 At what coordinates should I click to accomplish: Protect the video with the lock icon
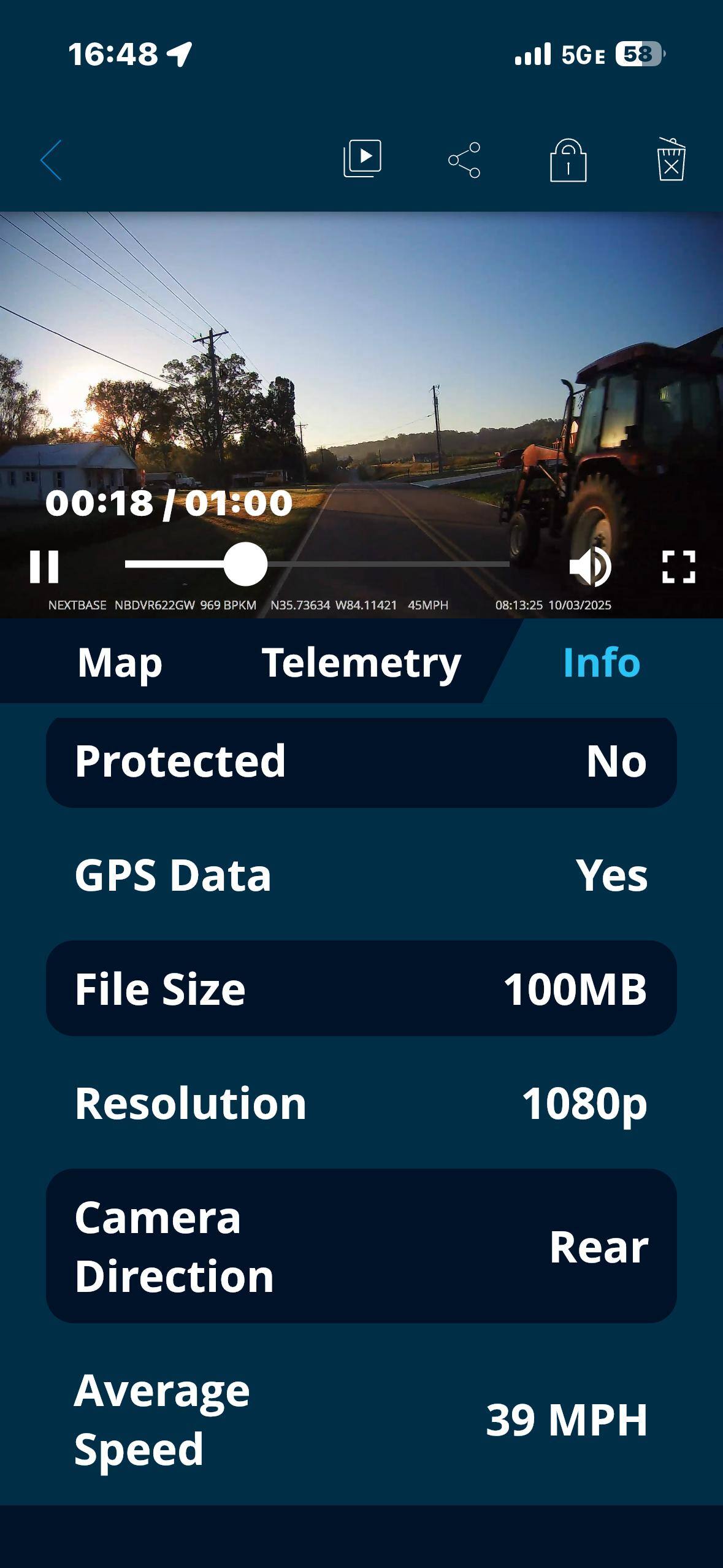click(x=568, y=161)
